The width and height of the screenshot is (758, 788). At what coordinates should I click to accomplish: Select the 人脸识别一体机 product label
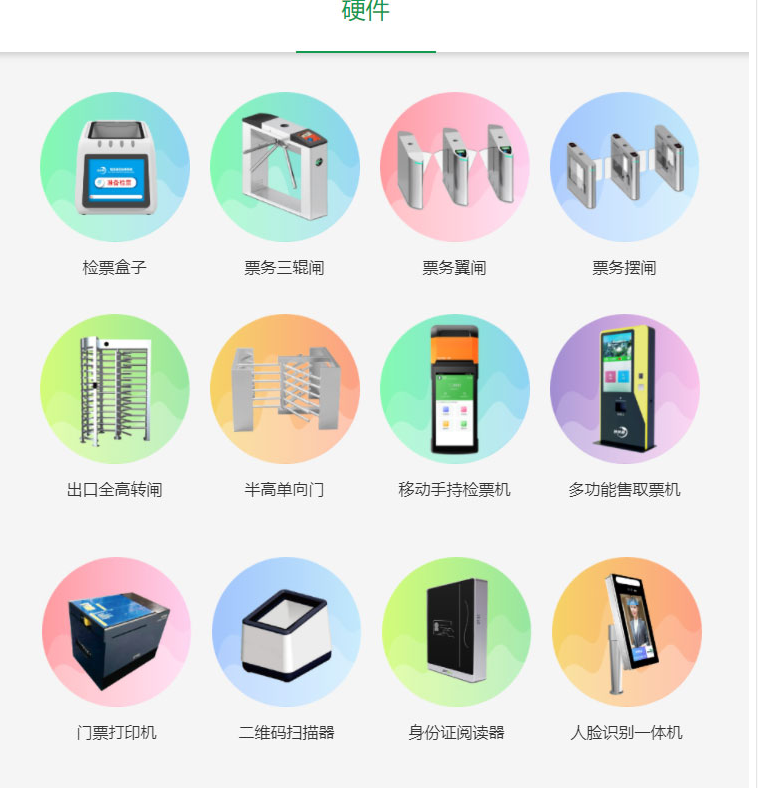(626, 732)
